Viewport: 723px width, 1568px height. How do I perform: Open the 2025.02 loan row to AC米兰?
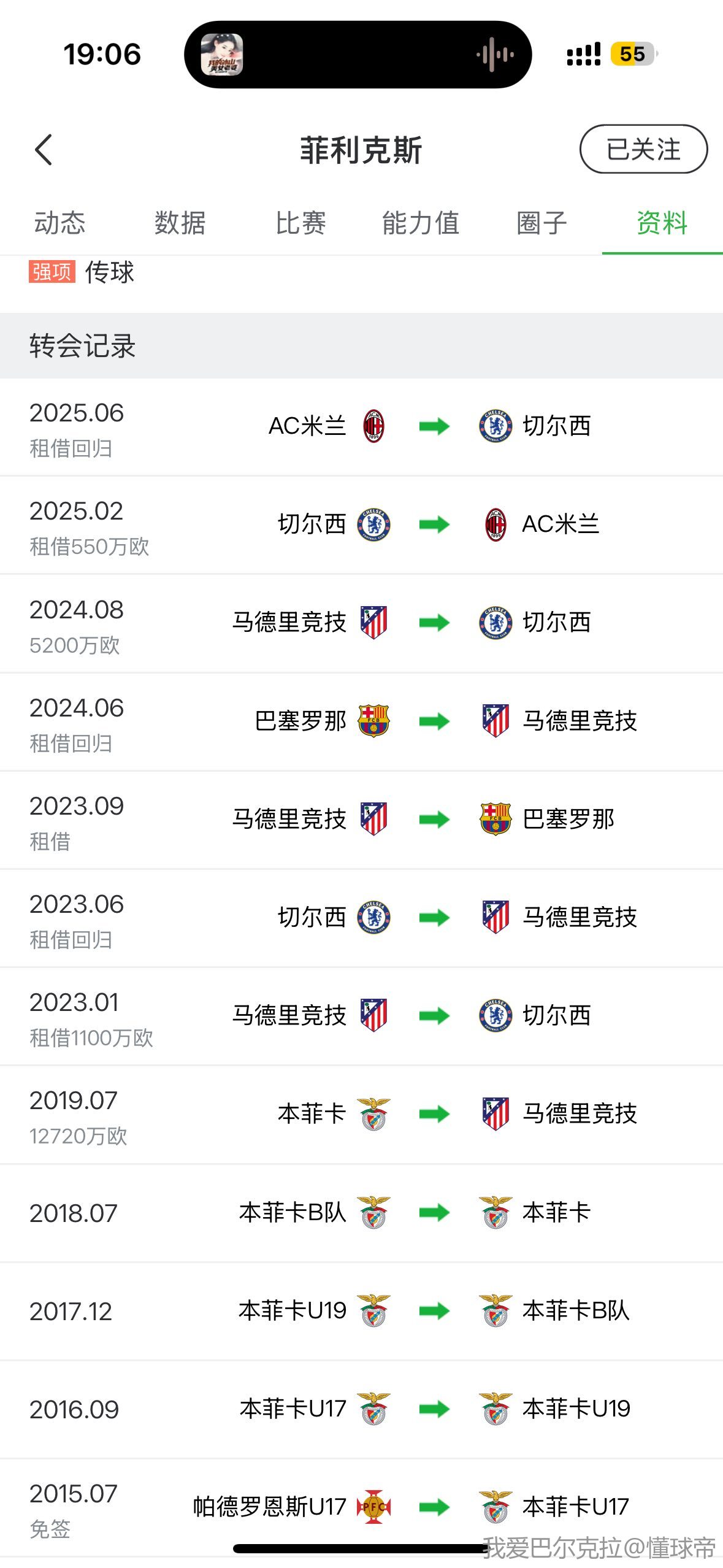361,525
